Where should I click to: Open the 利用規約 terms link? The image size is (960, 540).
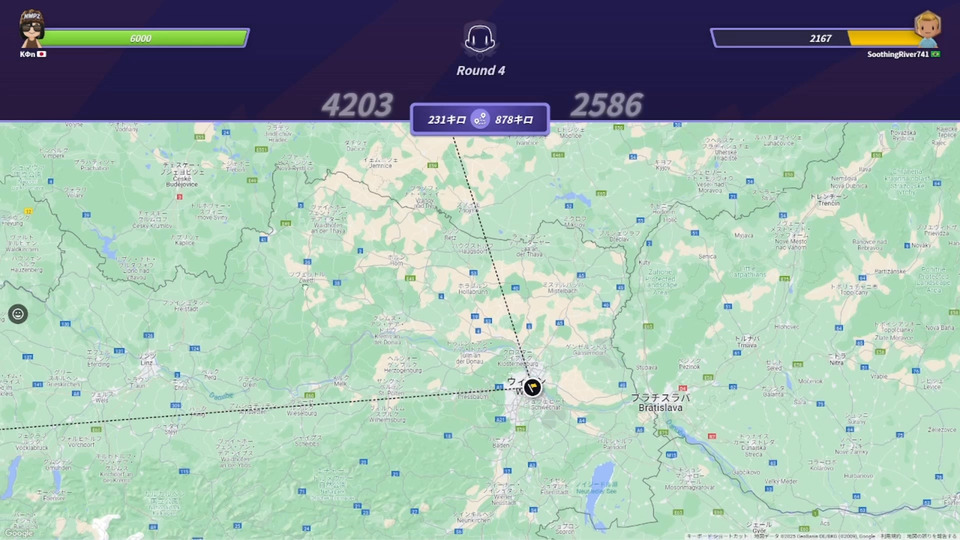click(x=888, y=536)
